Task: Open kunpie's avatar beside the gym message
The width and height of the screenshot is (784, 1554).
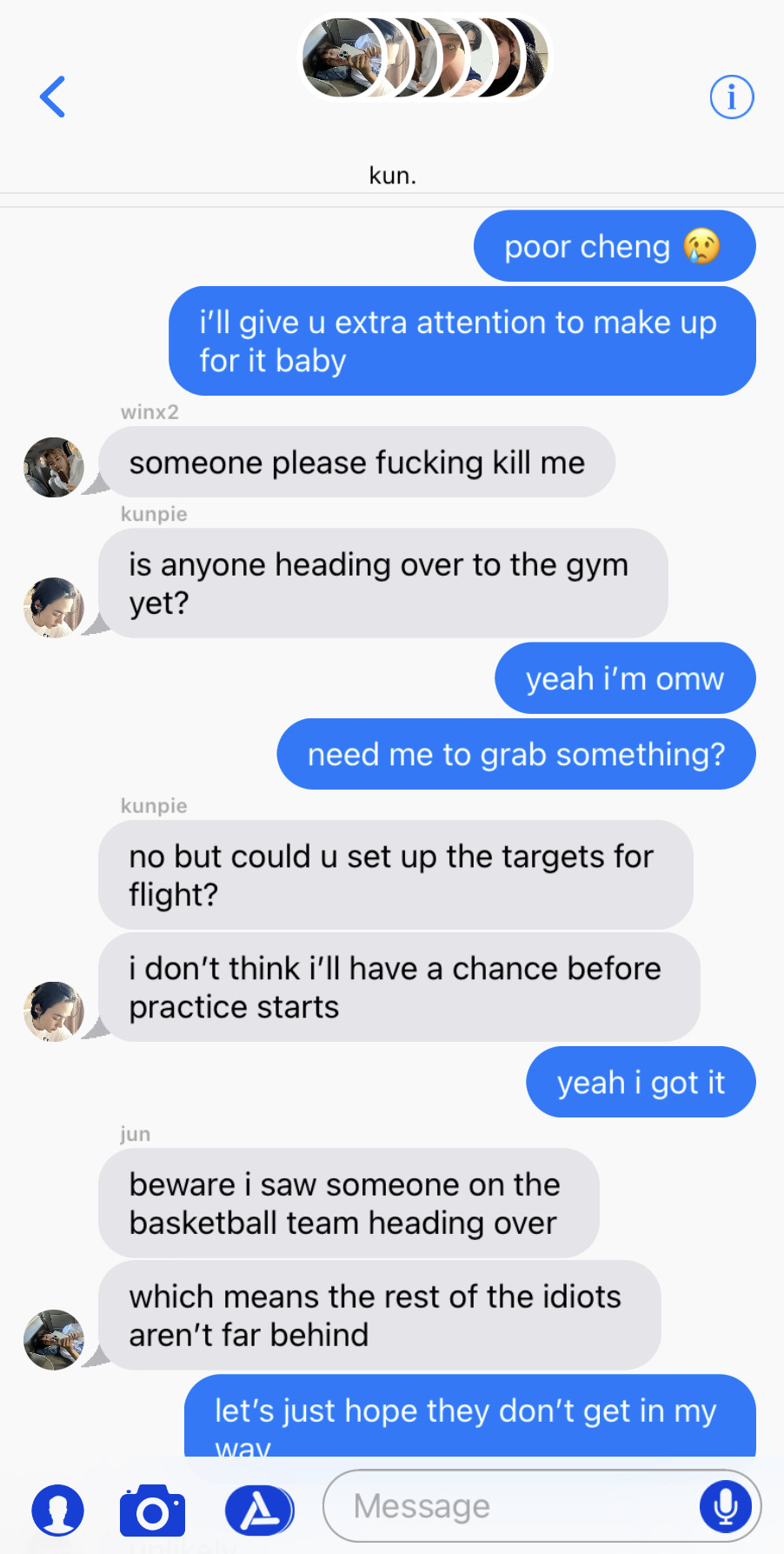Action: pyautogui.click(x=54, y=607)
